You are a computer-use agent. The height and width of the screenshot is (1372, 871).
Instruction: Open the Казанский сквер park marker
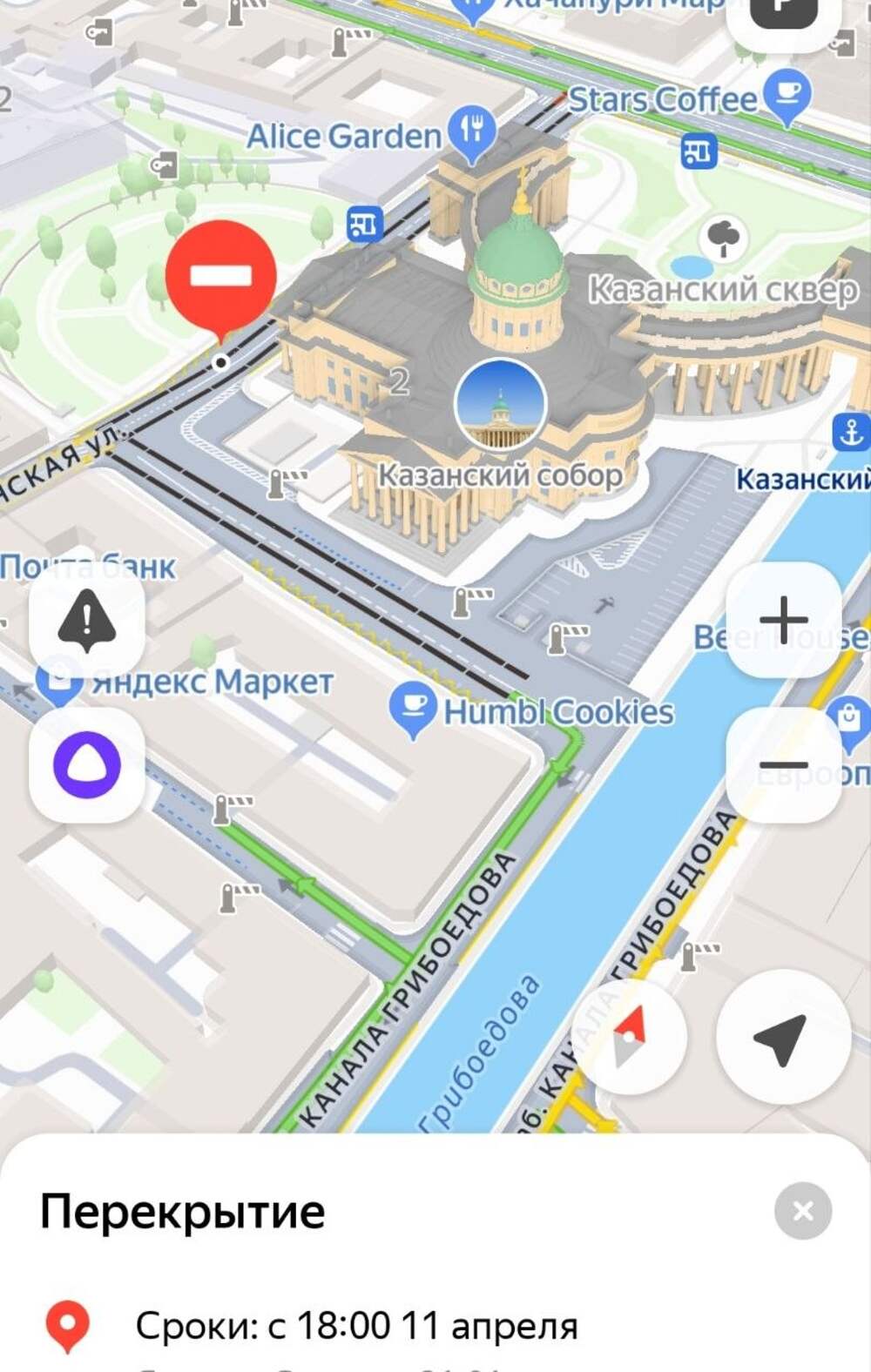click(x=723, y=239)
